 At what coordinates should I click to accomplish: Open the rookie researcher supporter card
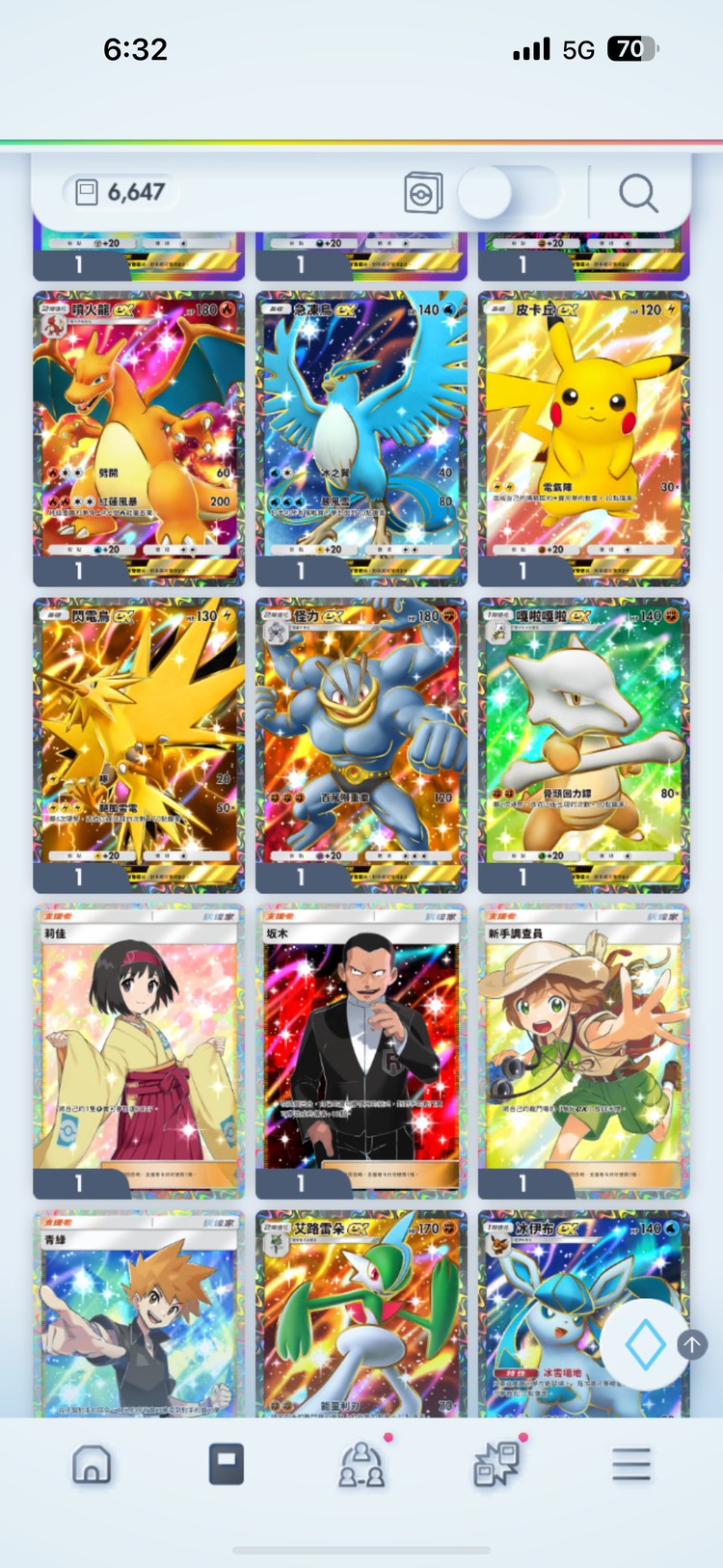583,1041
